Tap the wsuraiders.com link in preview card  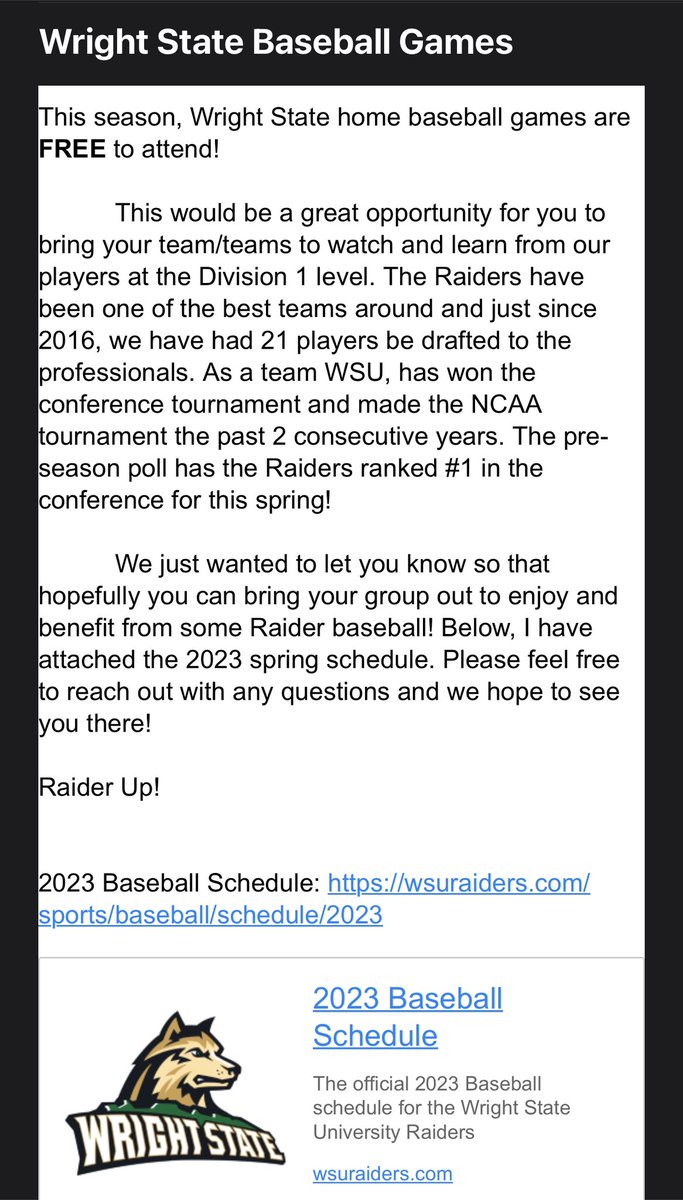pyautogui.click(x=382, y=1173)
